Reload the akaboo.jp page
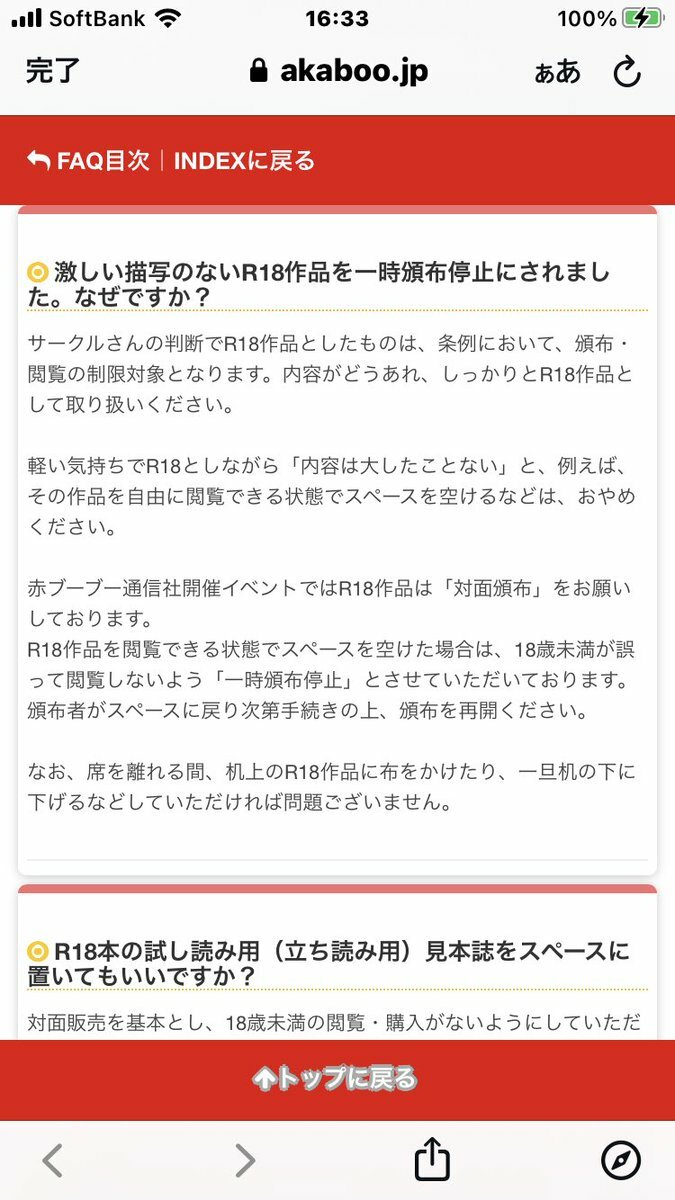 pyautogui.click(x=627, y=72)
